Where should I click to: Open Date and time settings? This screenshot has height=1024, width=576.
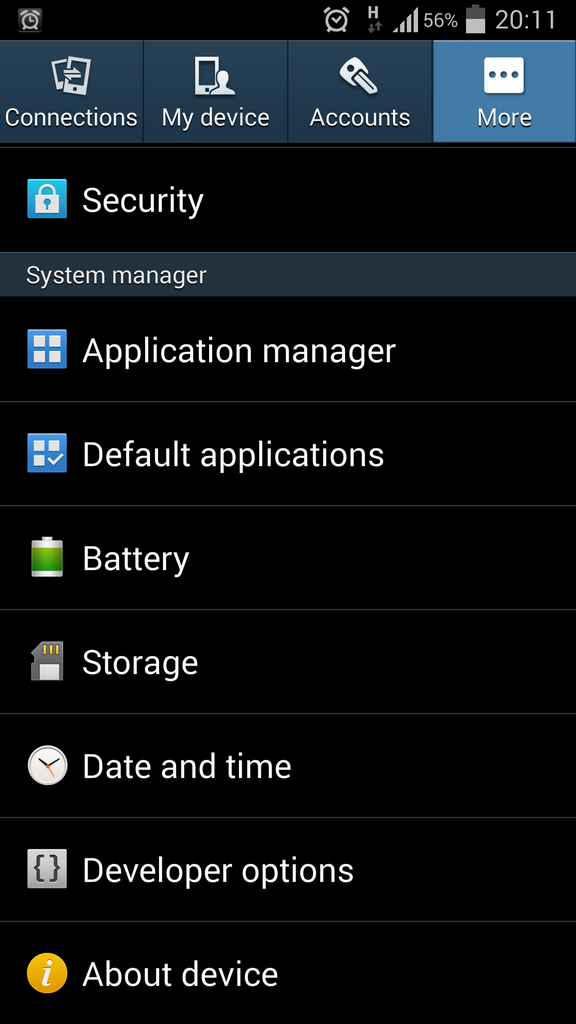(288, 765)
